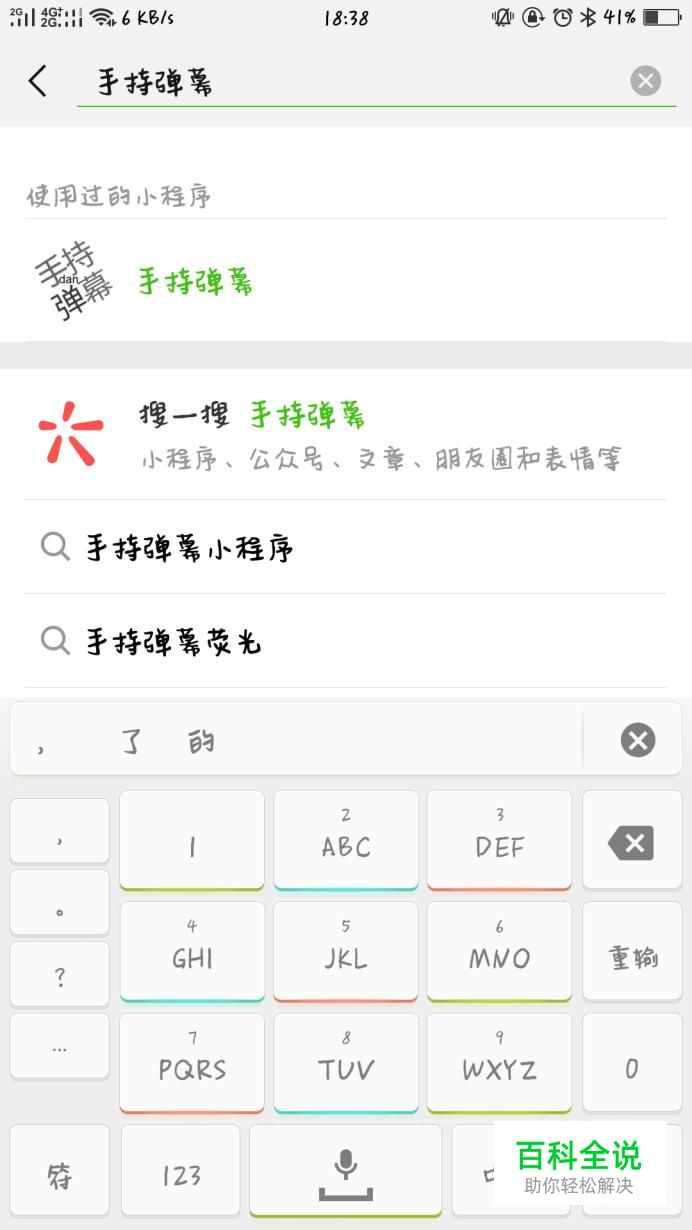Image resolution: width=692 pixels, height=1230 pixels.
Task: Tap the JKL key
Action: click(346, 951)
